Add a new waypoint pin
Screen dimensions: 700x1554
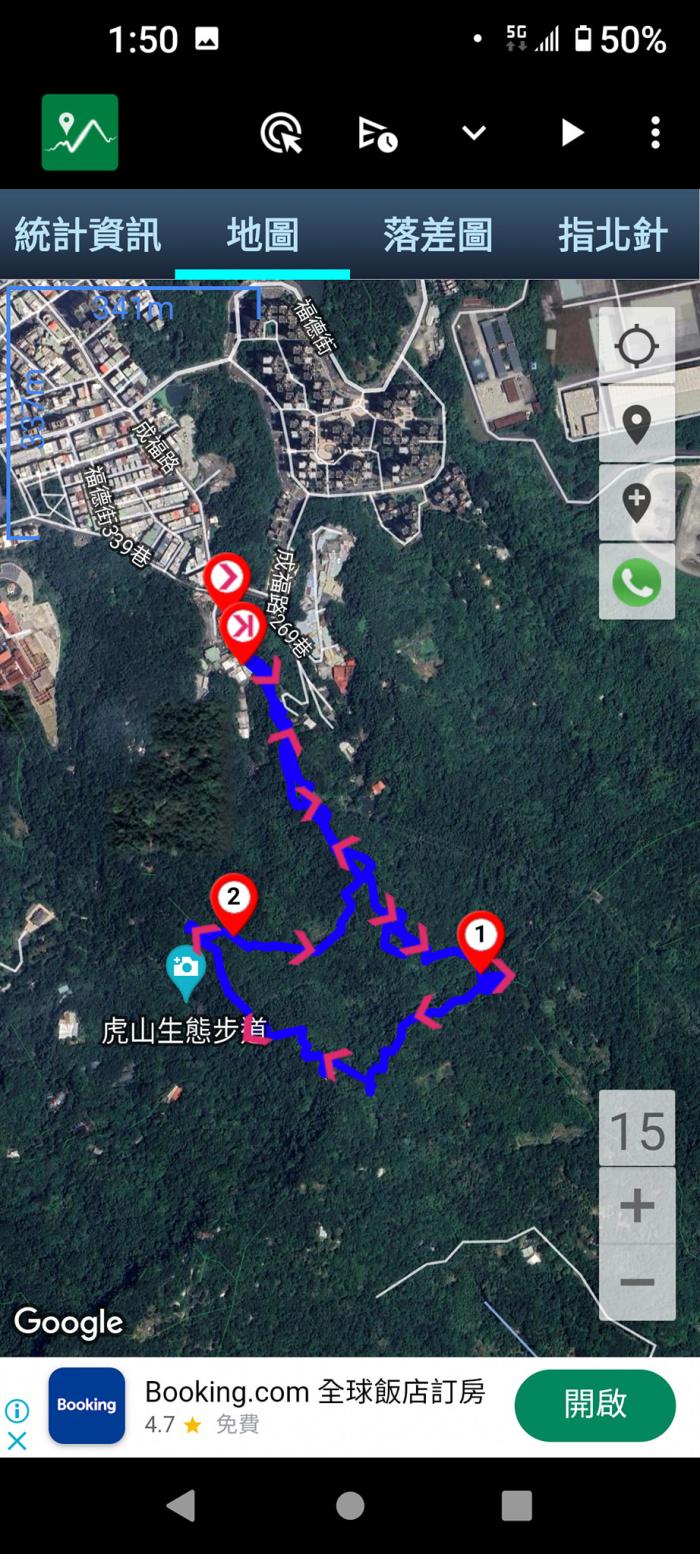tap(637, 503)
